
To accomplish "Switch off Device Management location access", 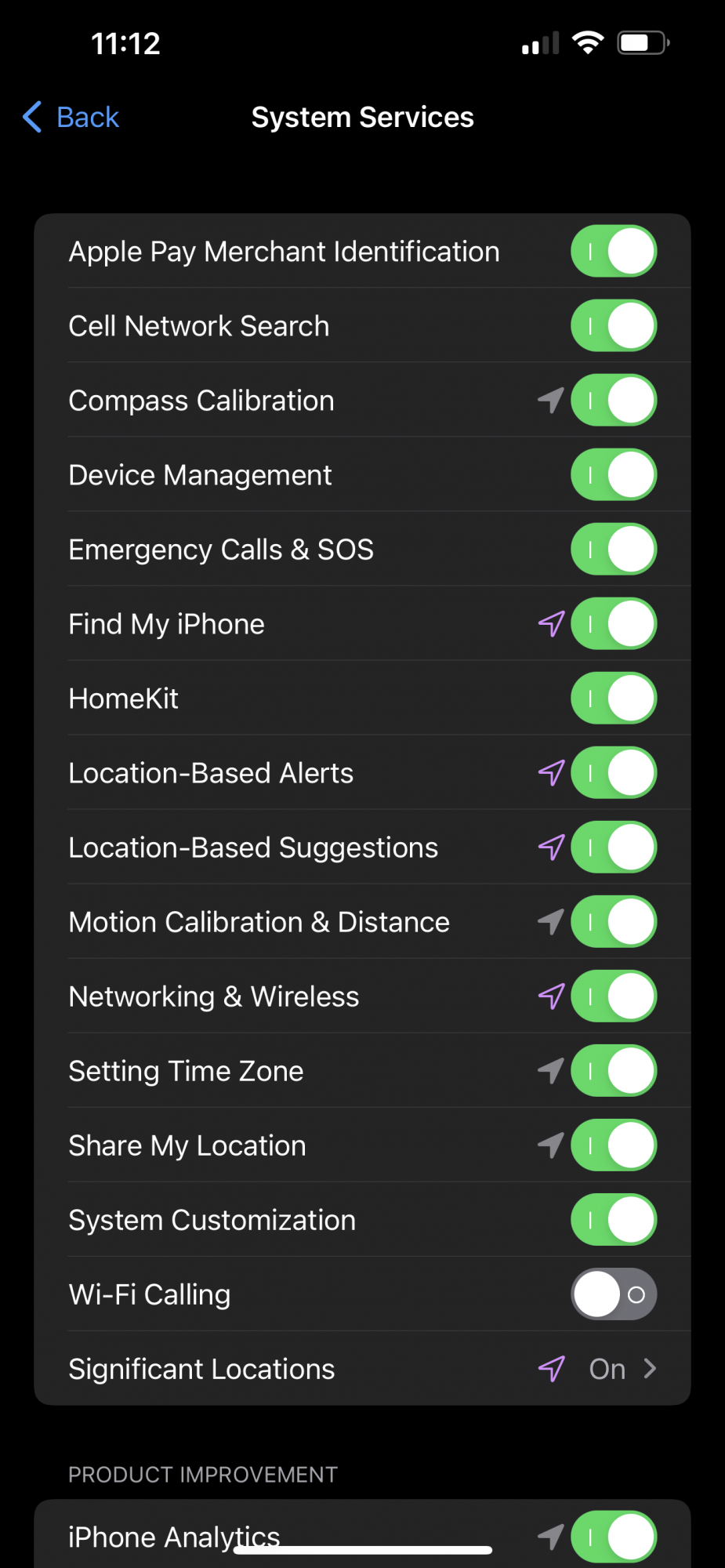I will click(x=613, y=475).
